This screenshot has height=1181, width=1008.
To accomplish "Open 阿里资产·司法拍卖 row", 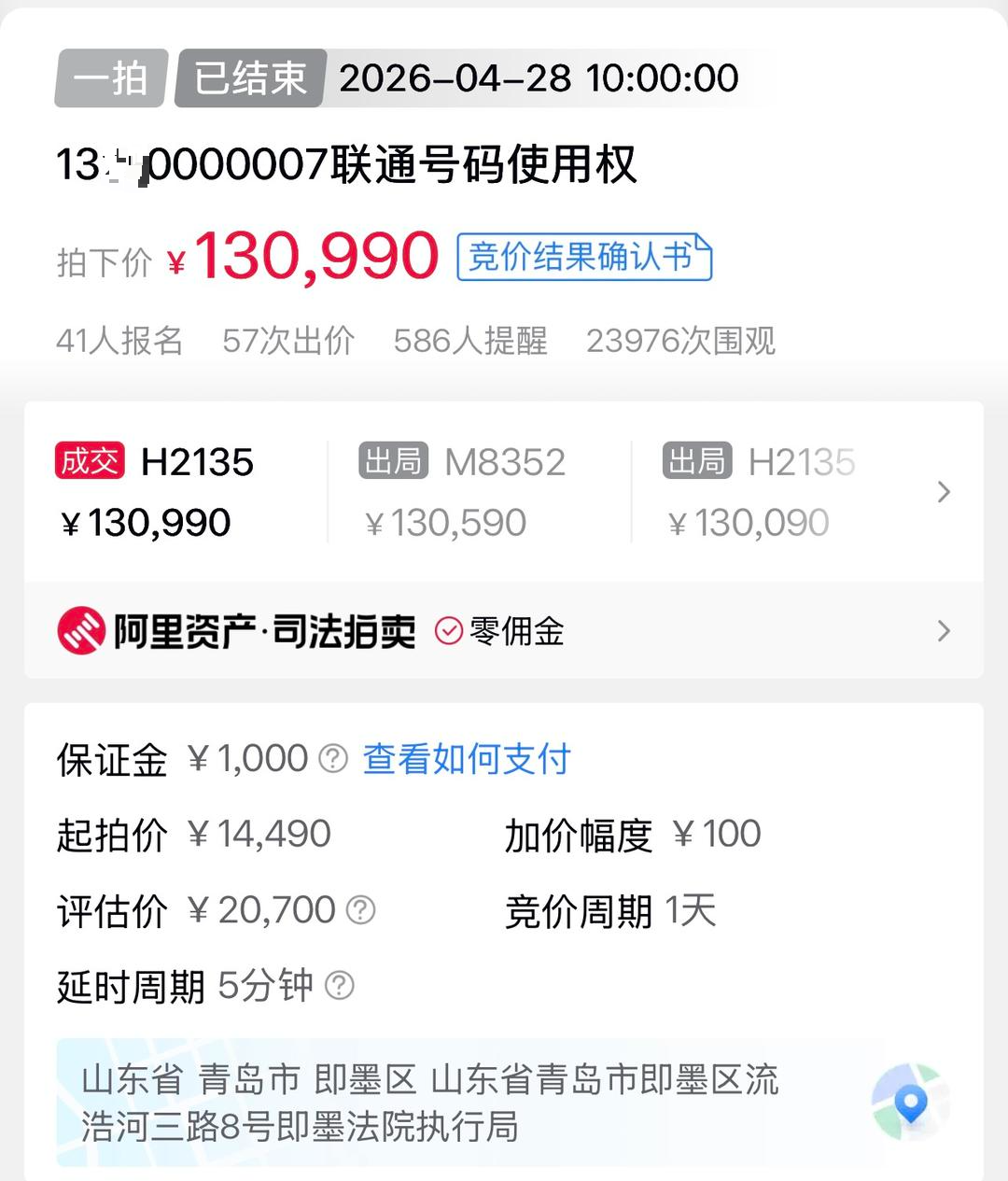I will (504, 632).
